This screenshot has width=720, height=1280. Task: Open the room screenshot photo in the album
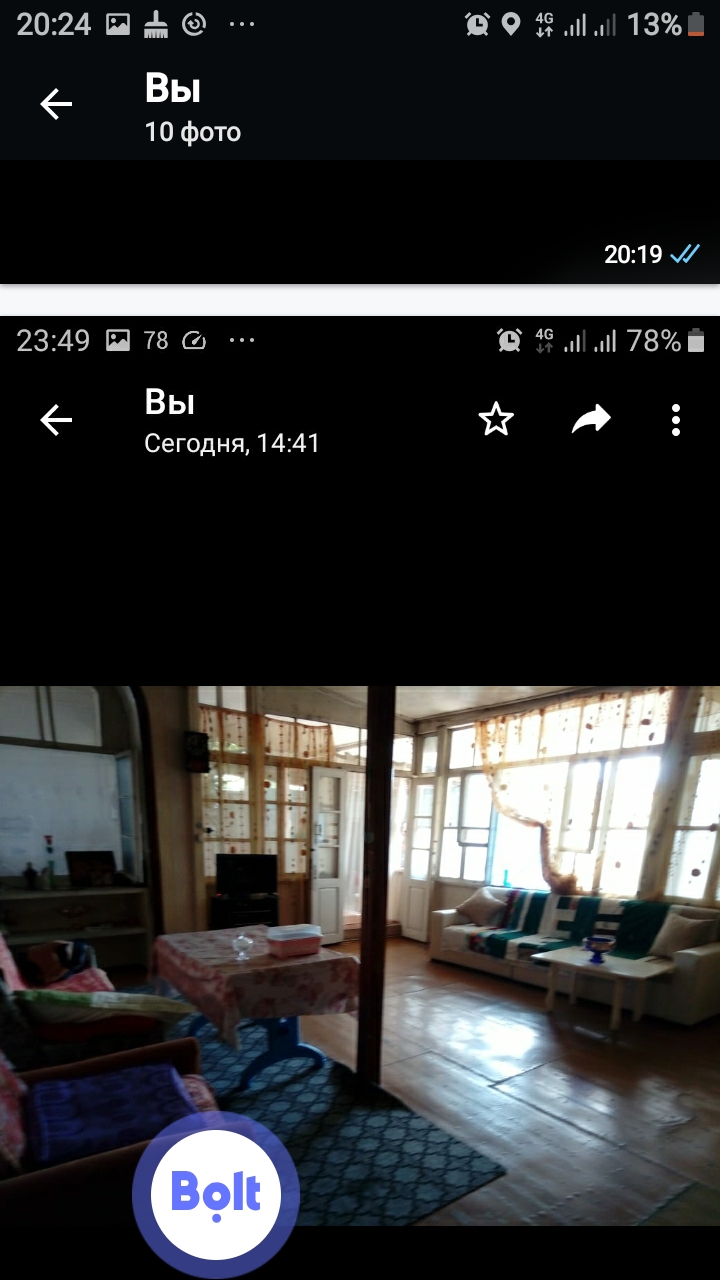(x=360, y=798)
